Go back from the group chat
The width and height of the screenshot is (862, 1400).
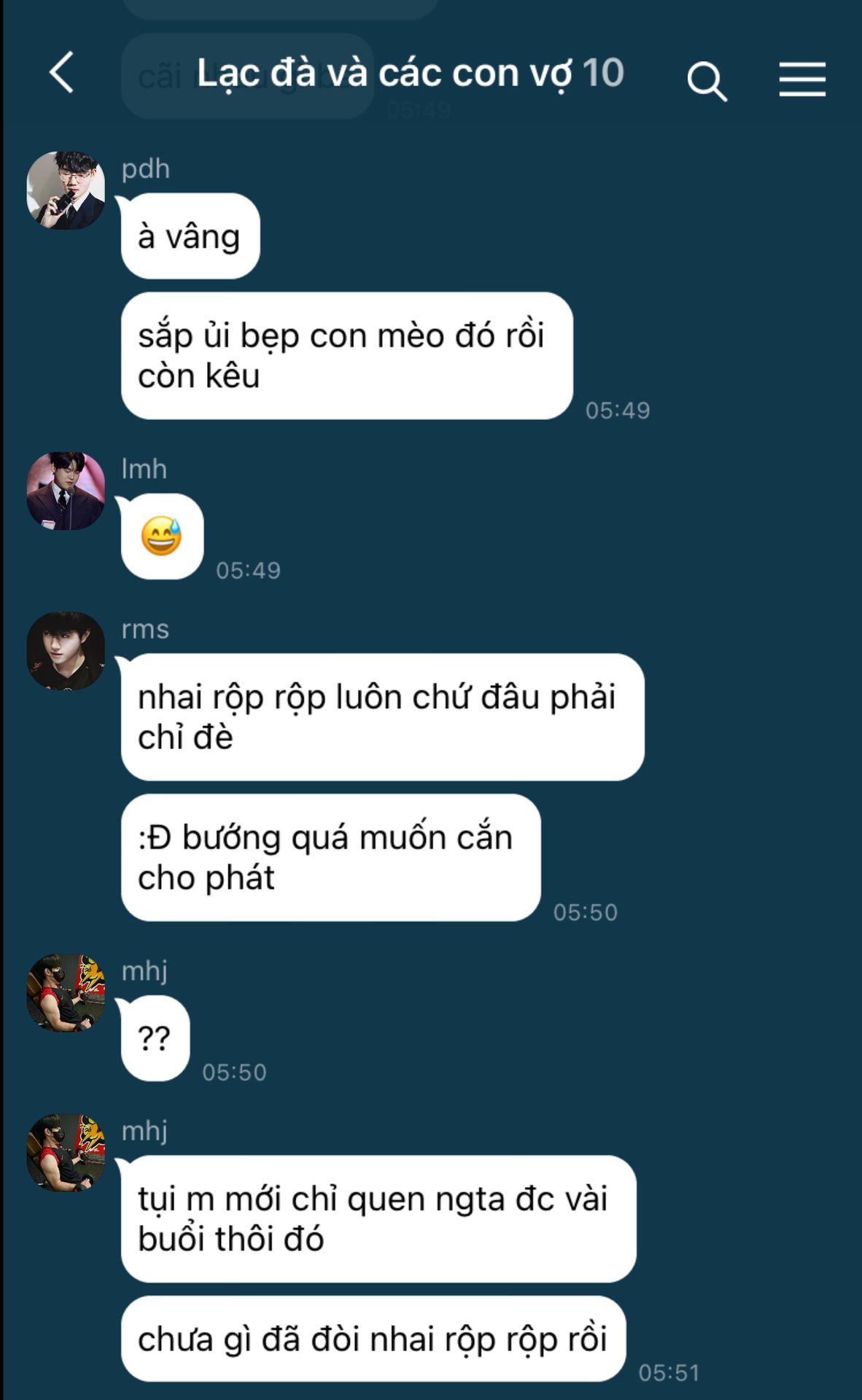(62, 73)
